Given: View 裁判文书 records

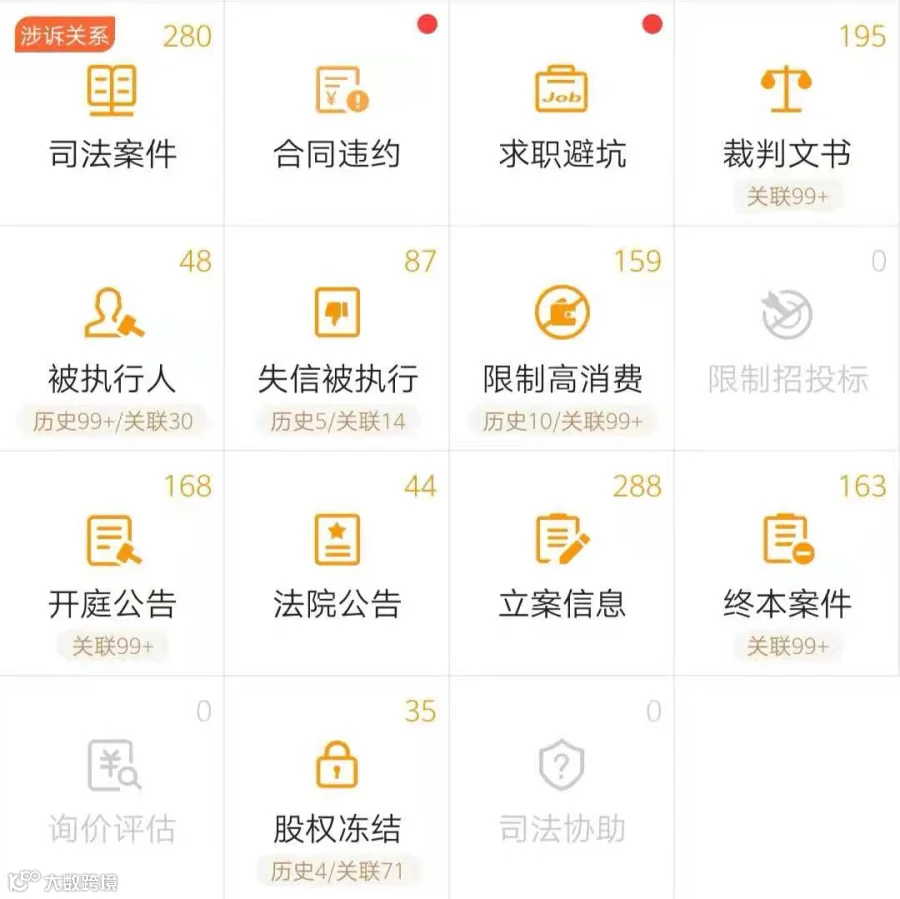Looking at the screenshot, I should coord(787,113).
